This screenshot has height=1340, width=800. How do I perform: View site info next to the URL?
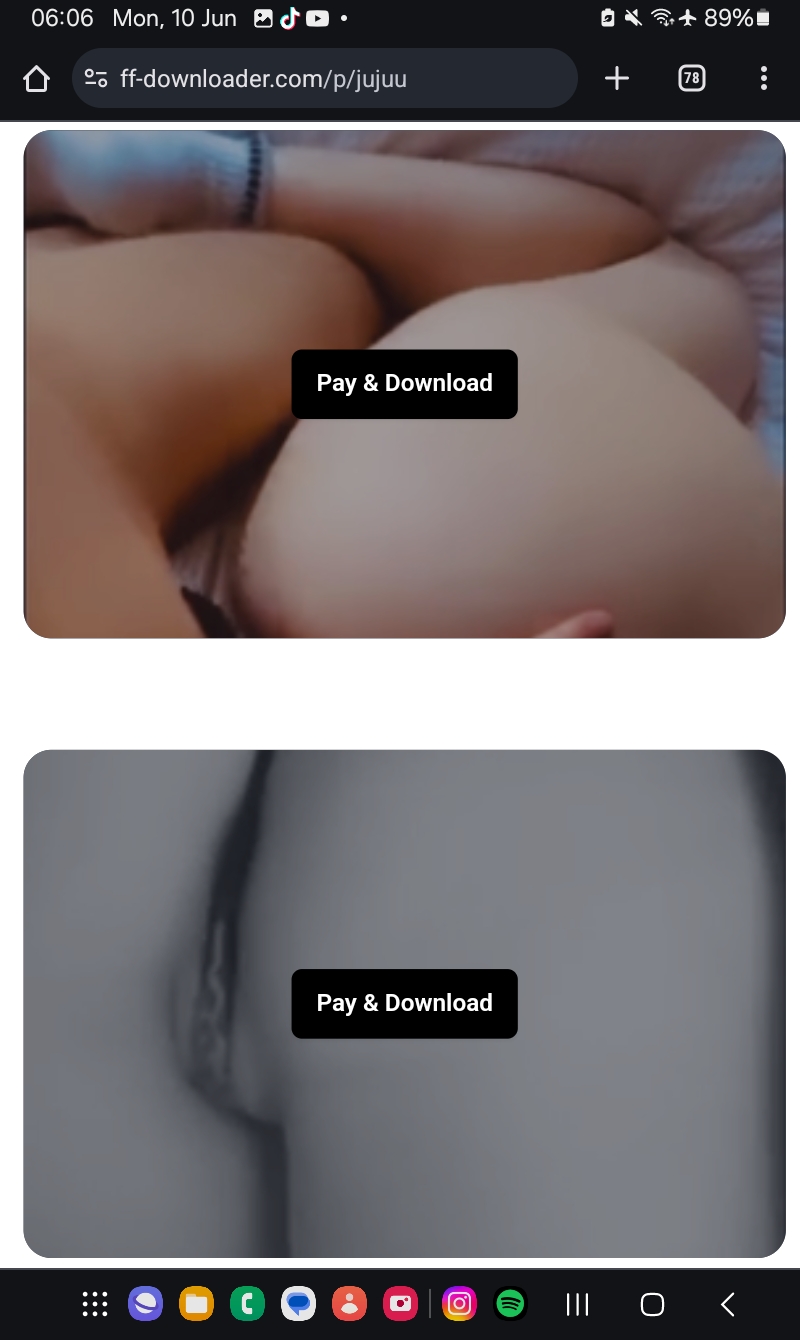point(96,78)
